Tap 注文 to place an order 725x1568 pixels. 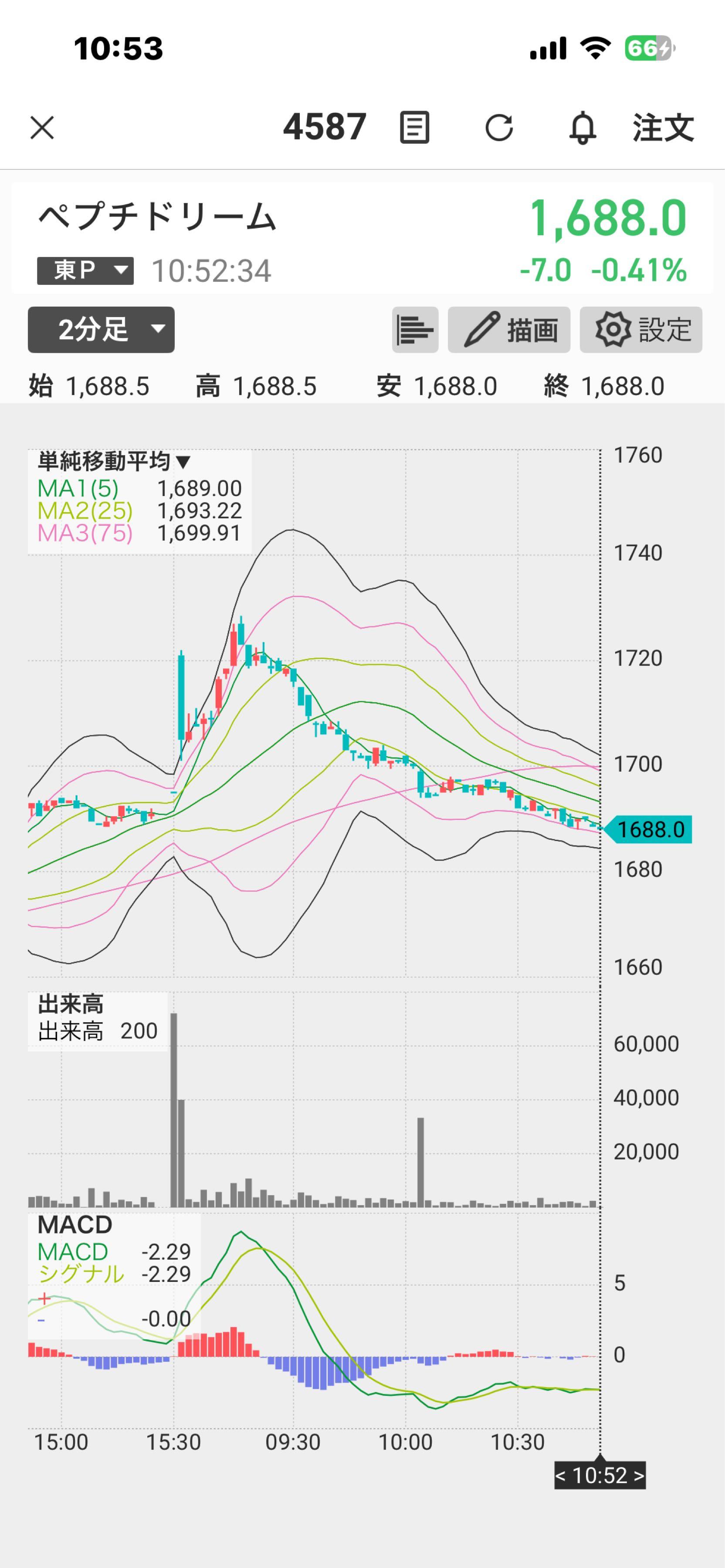pyautogui.click(x=663, y=128)
